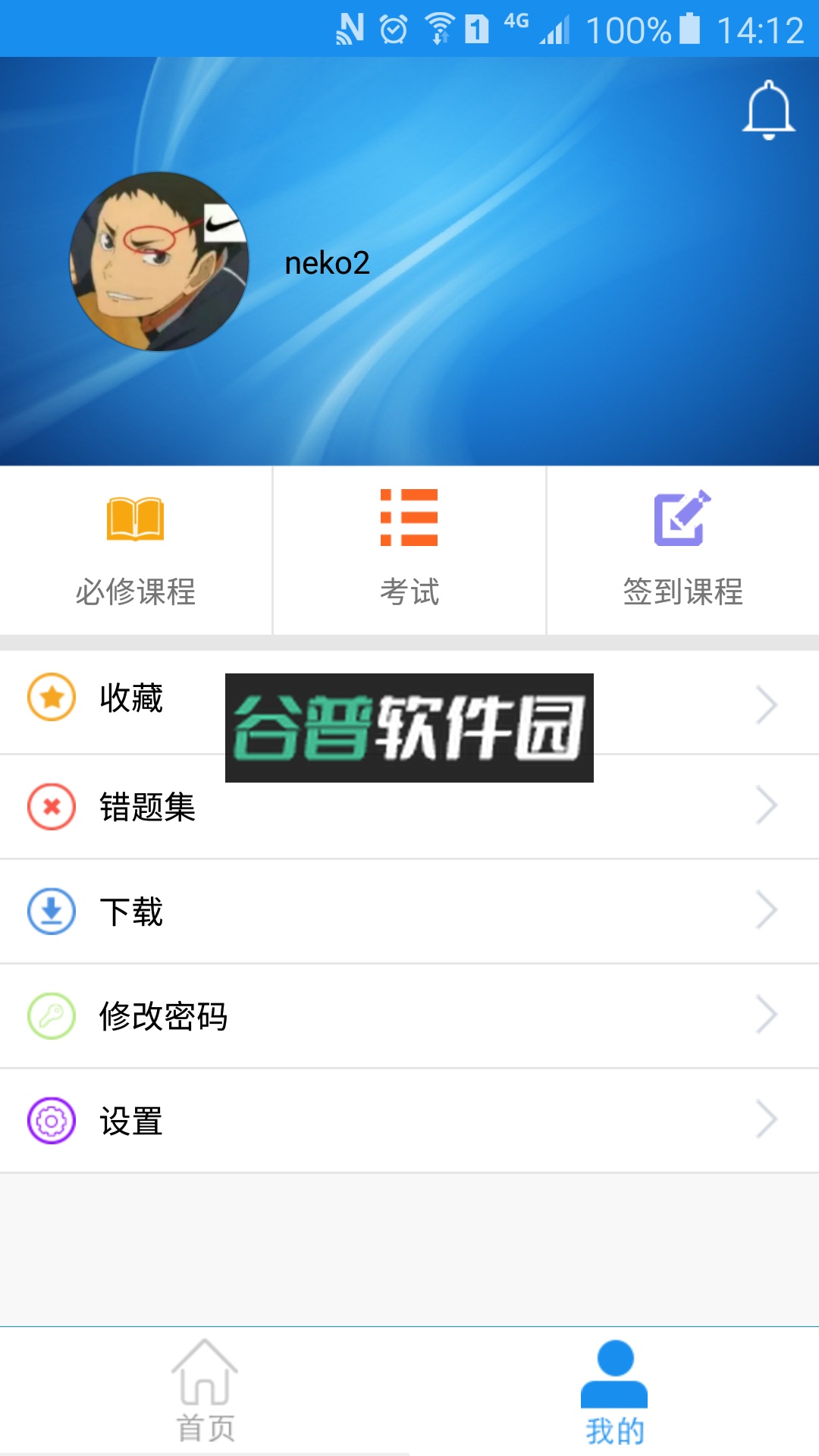Tap the circular profile avatar

159,262
